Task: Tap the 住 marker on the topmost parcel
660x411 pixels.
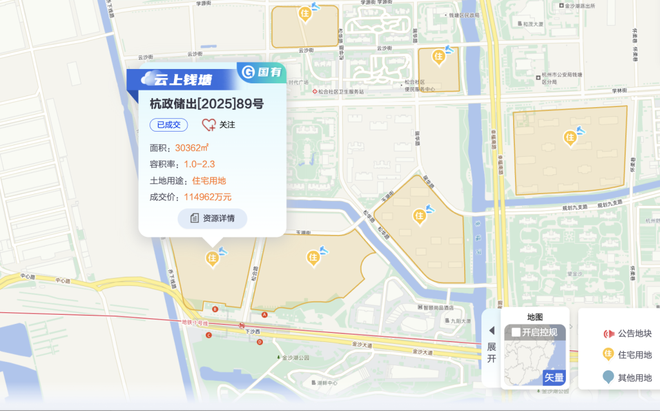Action: click(305, 15)
